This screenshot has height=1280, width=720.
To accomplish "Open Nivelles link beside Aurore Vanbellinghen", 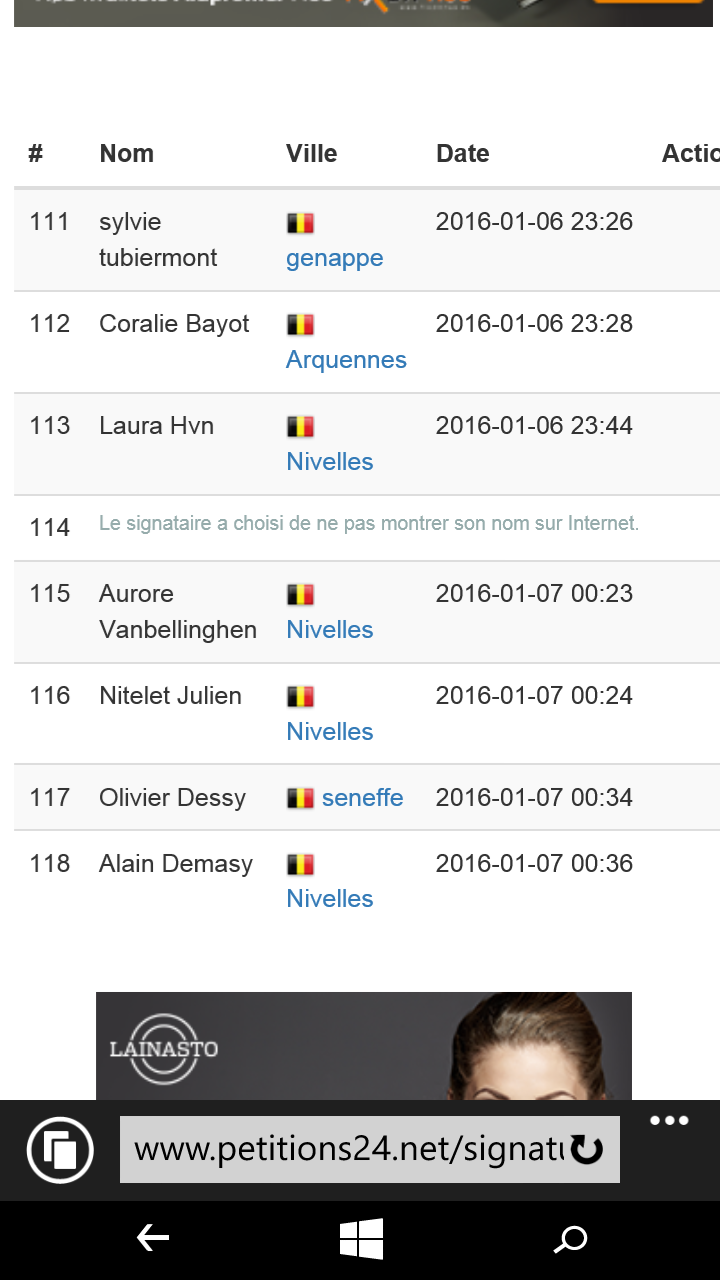I will (x=329, y=630).
